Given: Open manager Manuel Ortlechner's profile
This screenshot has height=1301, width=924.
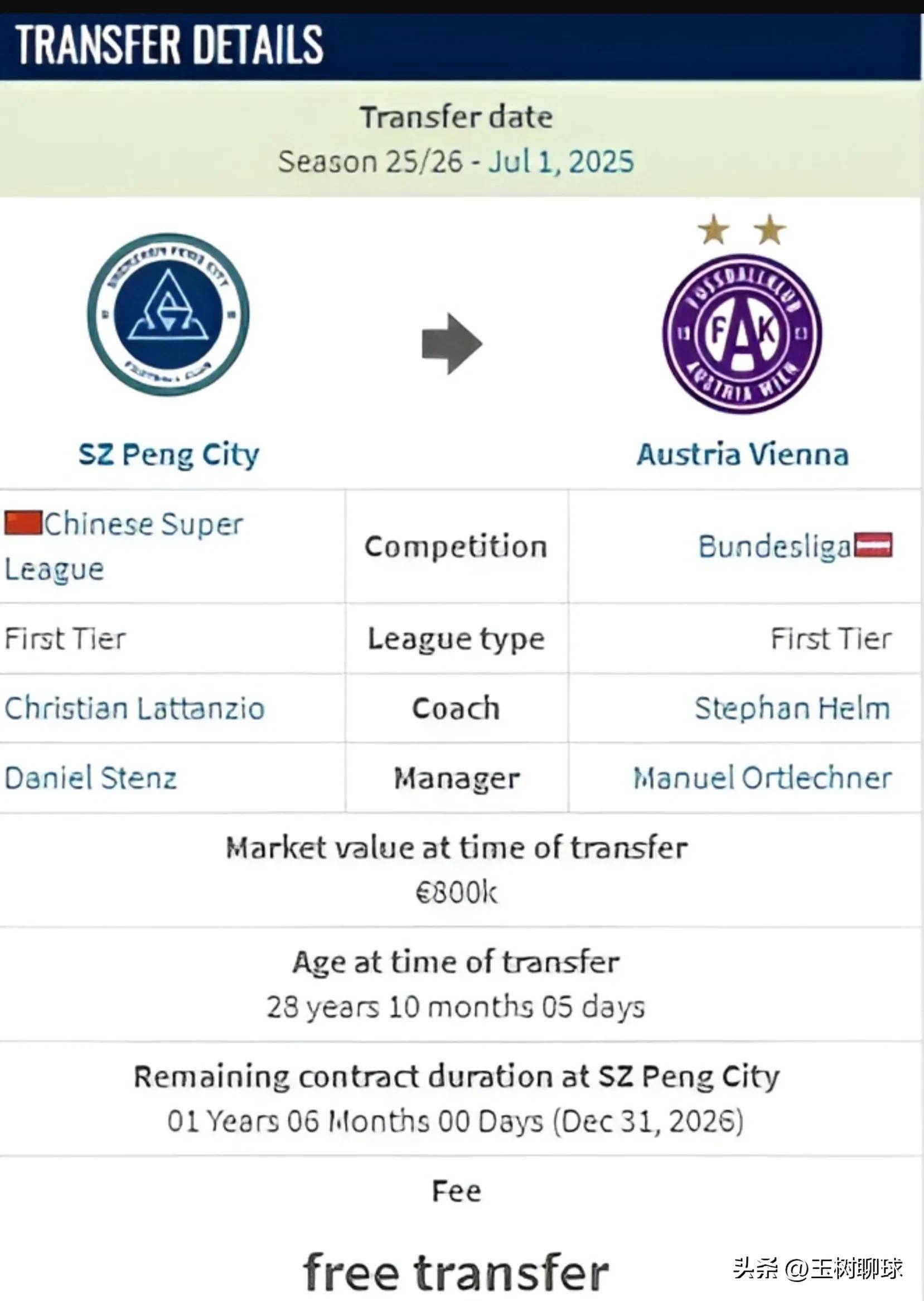Looking at the screenshot, I should (762, 778).
